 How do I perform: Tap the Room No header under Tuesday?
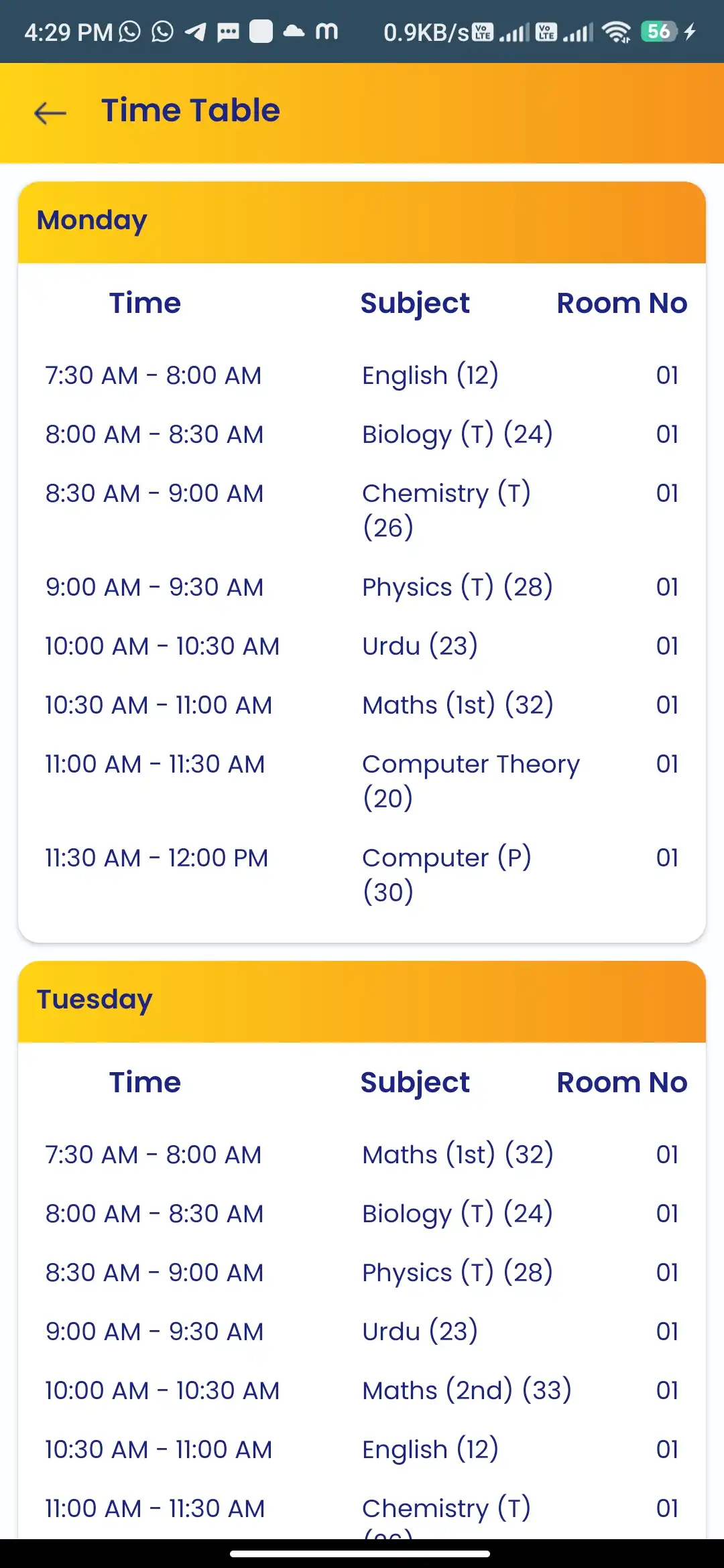click(622, 1082)
